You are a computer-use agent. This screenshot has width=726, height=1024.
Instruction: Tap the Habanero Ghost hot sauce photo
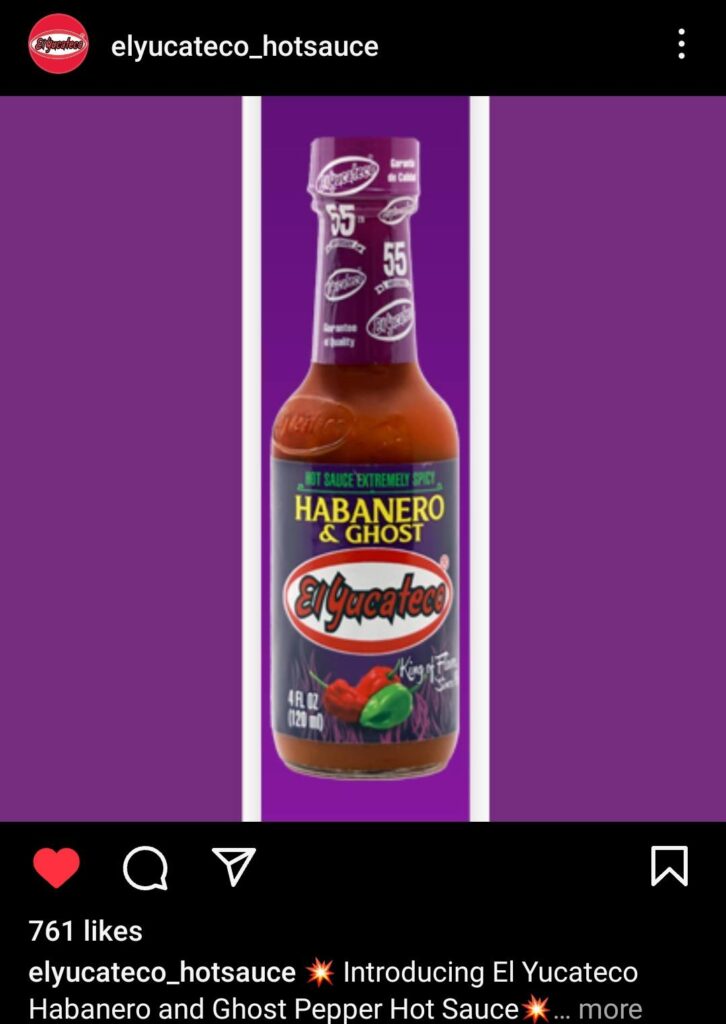pyautogui.click(x=363, y=460)
